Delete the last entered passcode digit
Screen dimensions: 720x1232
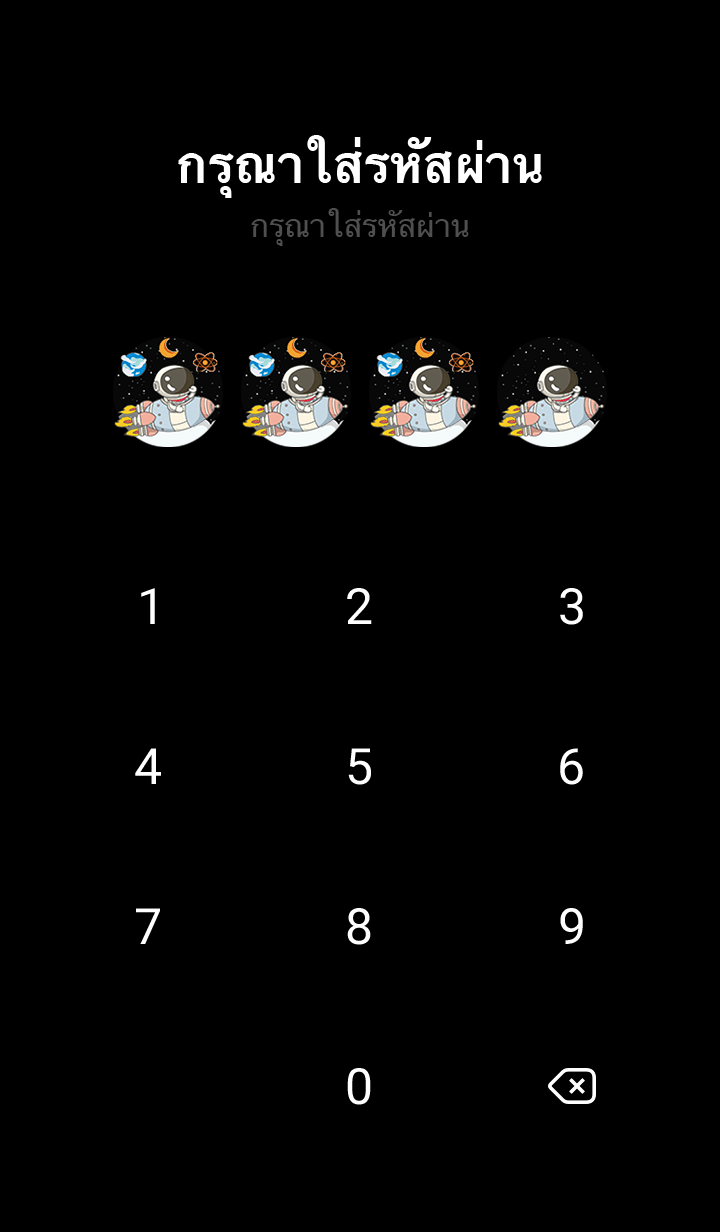572,1086
